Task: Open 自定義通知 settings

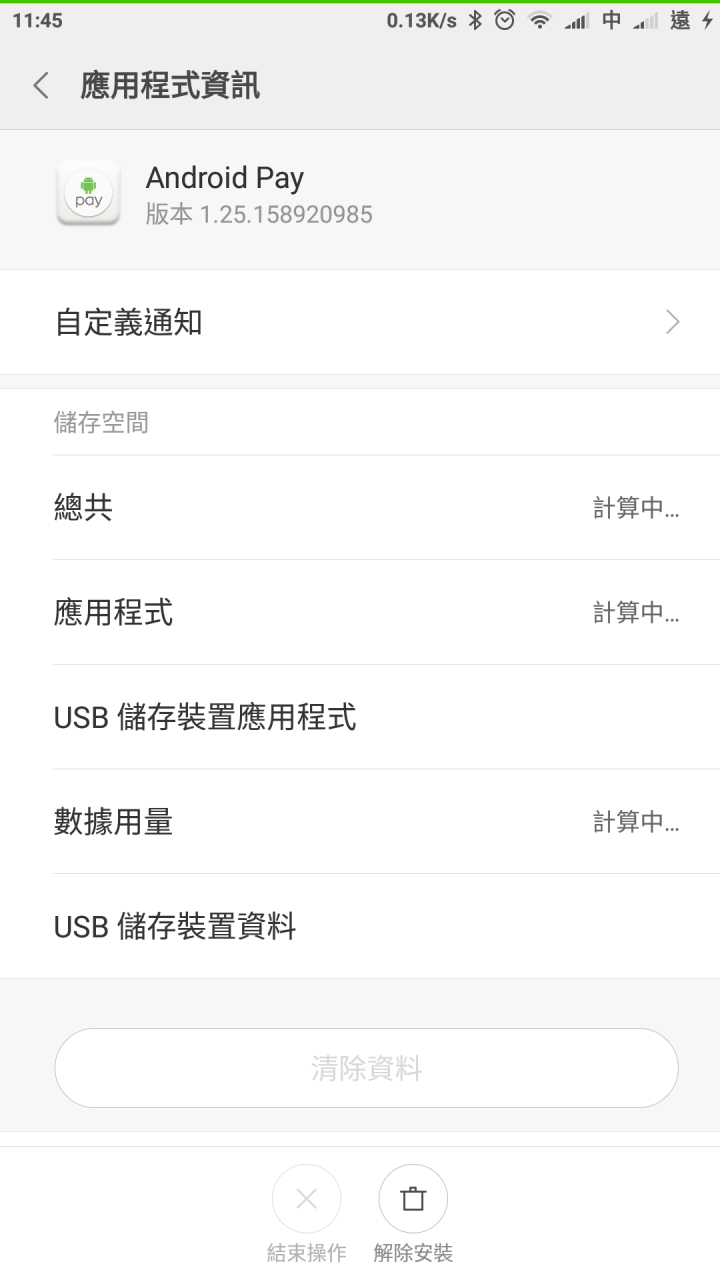Action: pos(360,322)
